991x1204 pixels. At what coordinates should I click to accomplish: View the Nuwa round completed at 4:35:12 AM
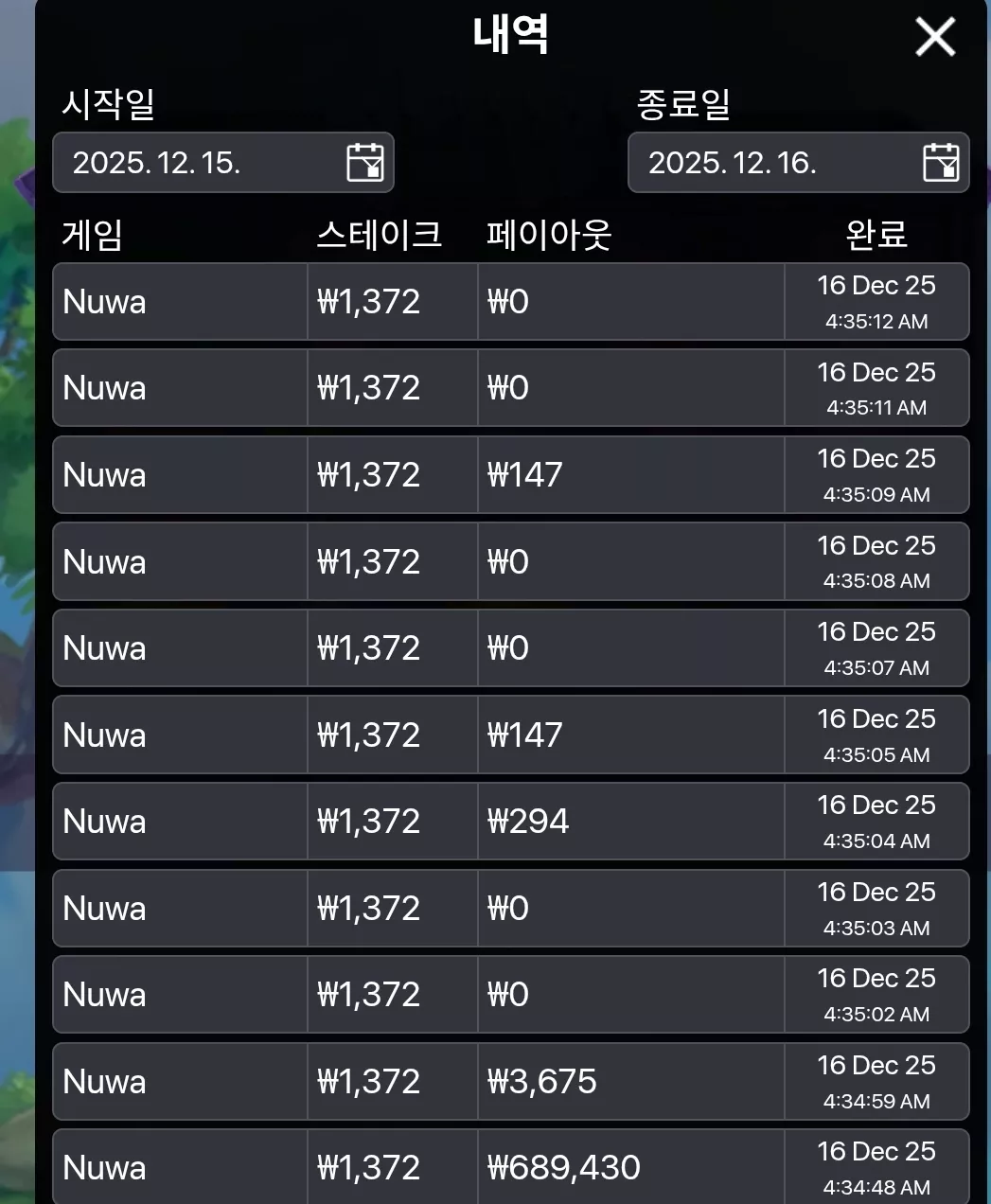511,302
